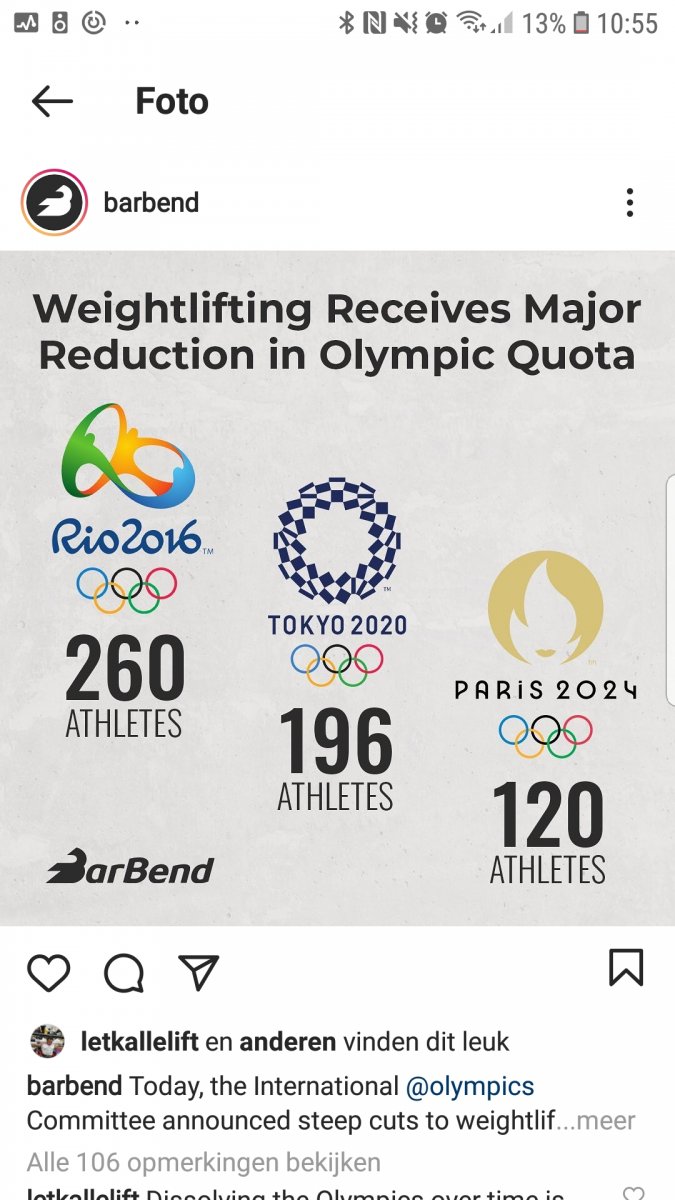Screen dimensions: 675x1200
Task: Bookmark this post
Action: [x=626, y=968]
